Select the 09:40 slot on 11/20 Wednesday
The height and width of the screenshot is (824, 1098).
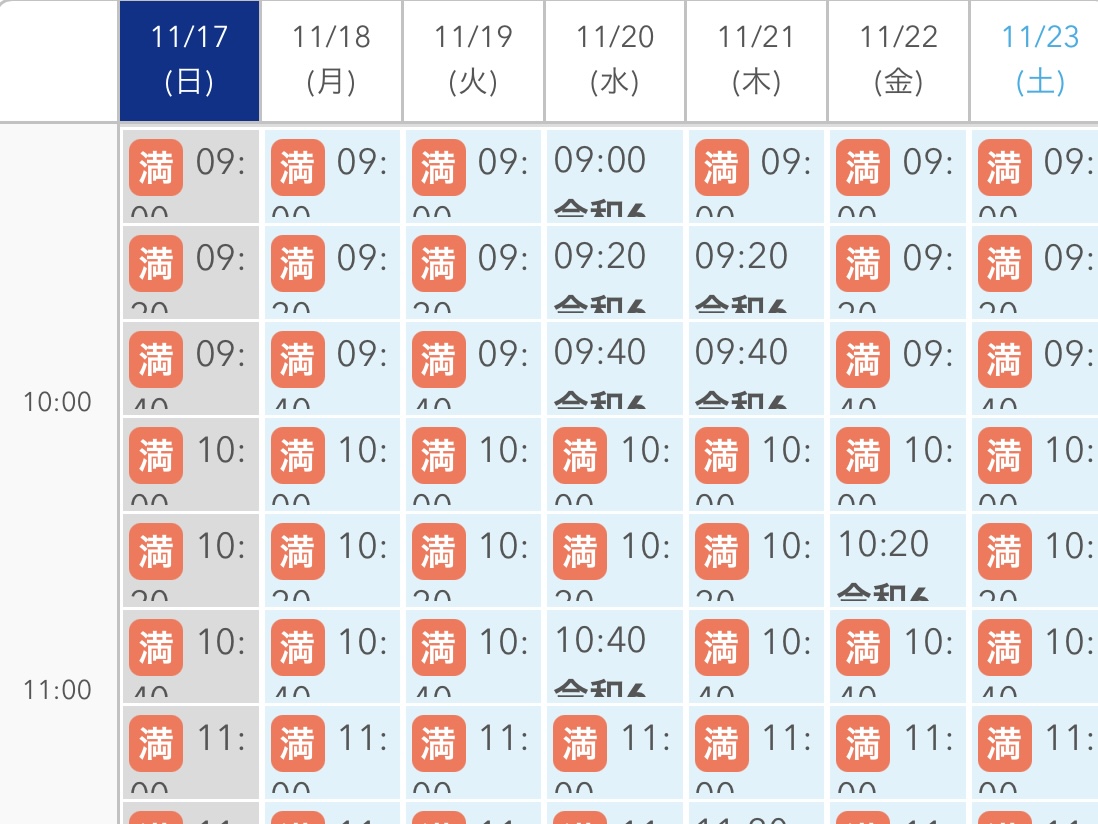point(614,368)
